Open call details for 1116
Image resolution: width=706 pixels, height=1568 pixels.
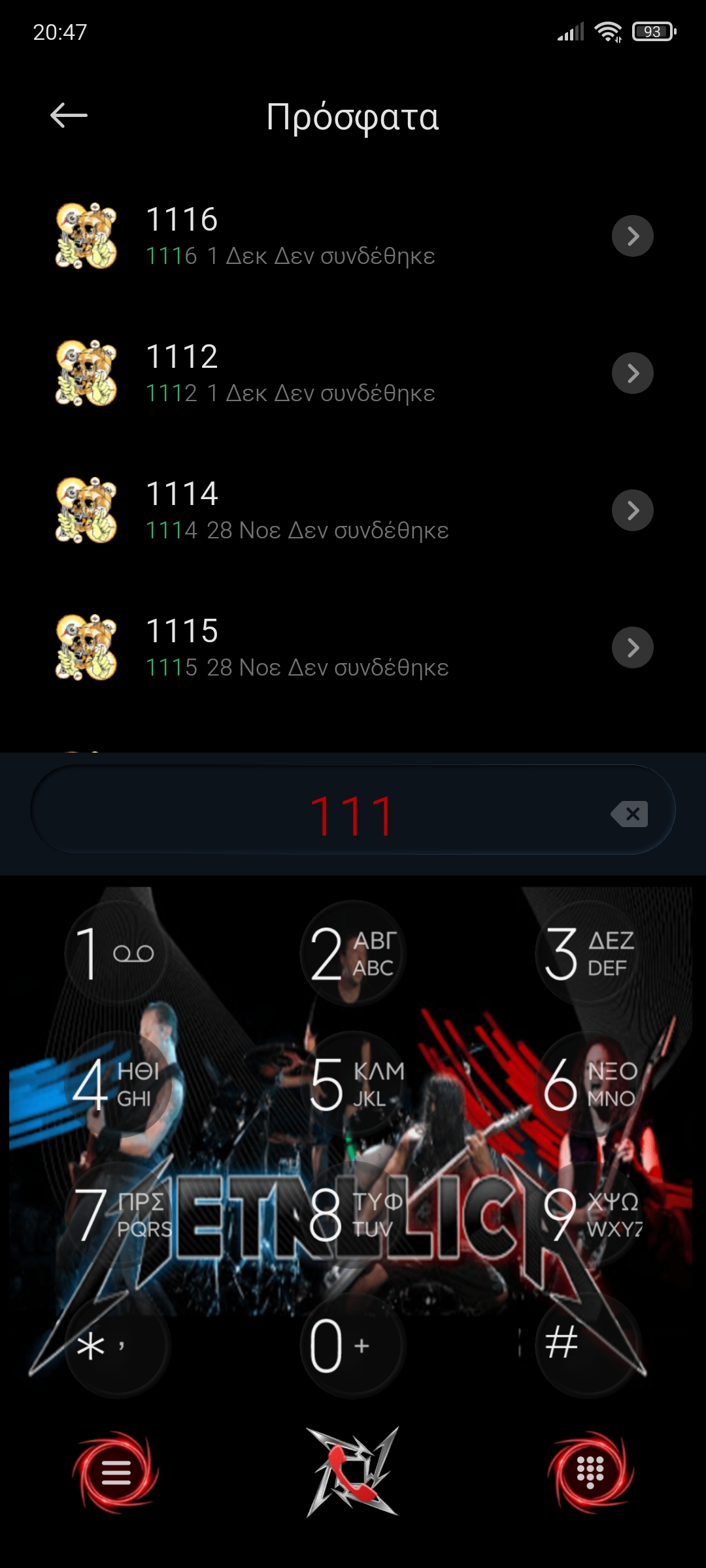[x=632, y=236]
